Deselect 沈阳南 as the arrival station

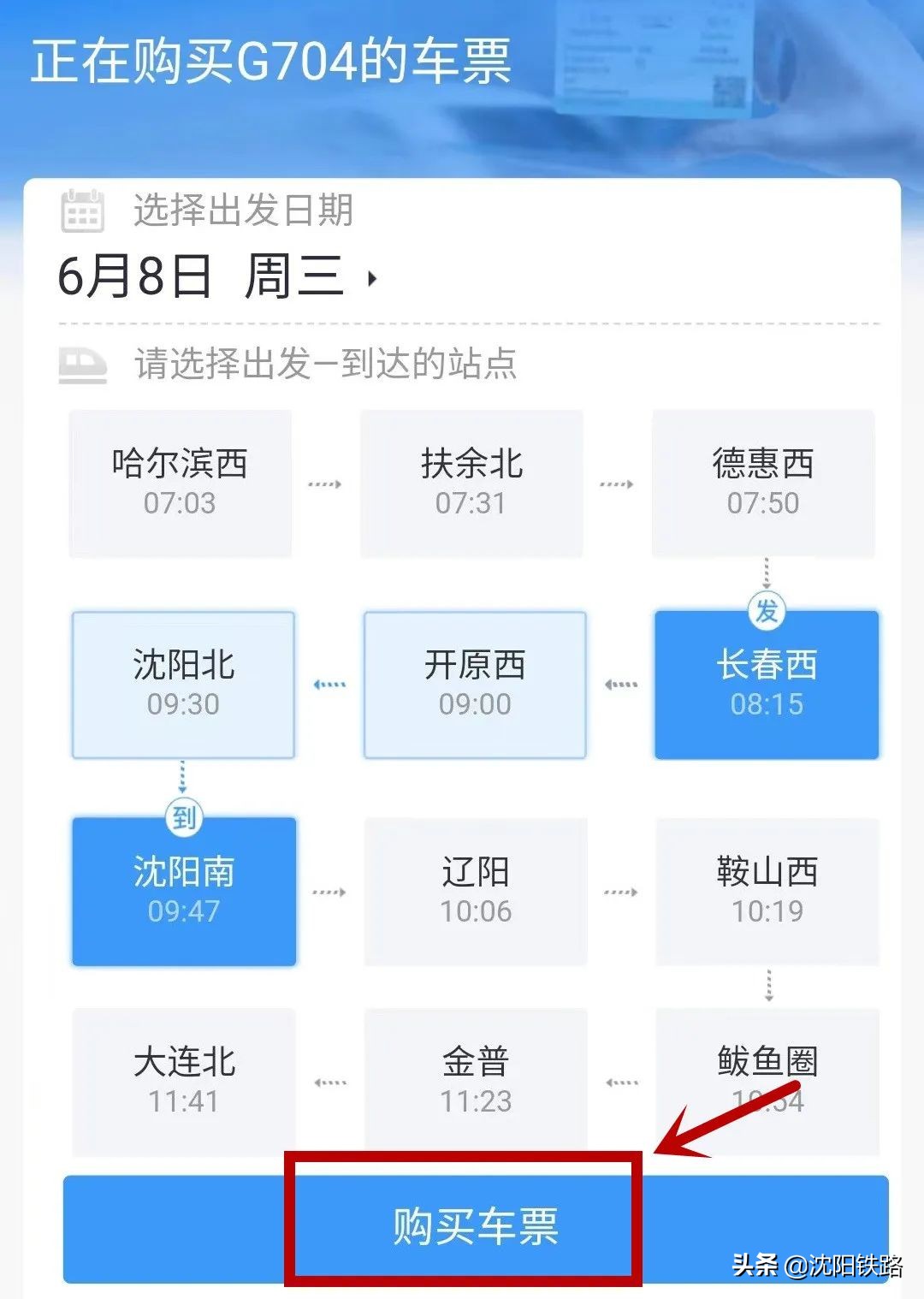tap(182, 893)
